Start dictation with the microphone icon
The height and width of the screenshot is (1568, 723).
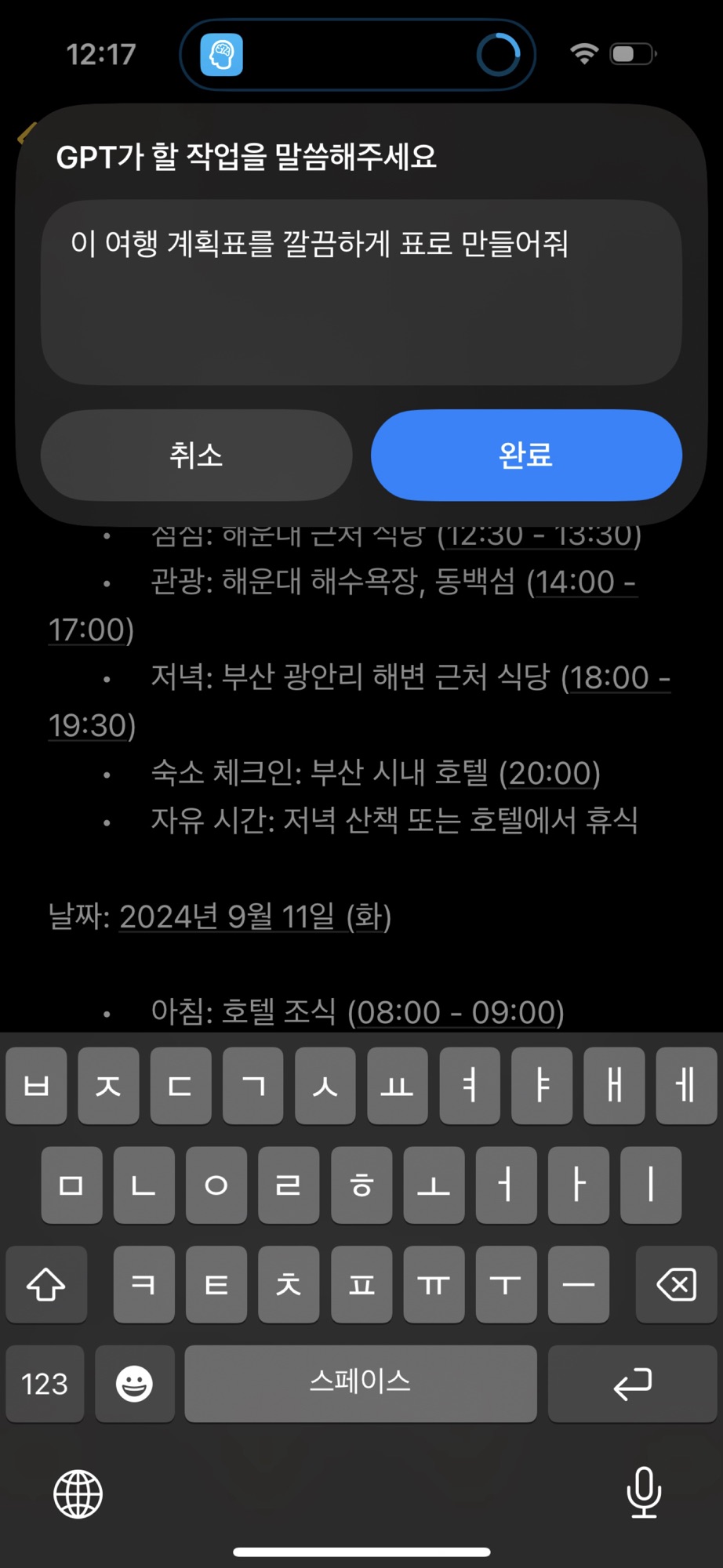click(x=644, y=1492)
